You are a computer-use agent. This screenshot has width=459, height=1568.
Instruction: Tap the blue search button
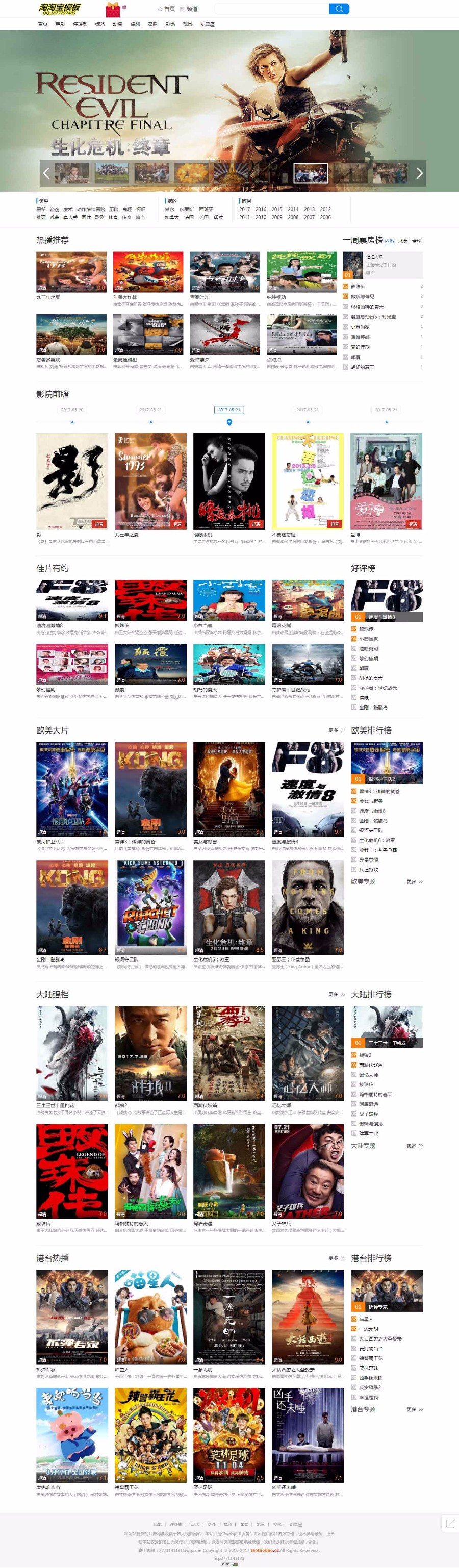point(339,9)
